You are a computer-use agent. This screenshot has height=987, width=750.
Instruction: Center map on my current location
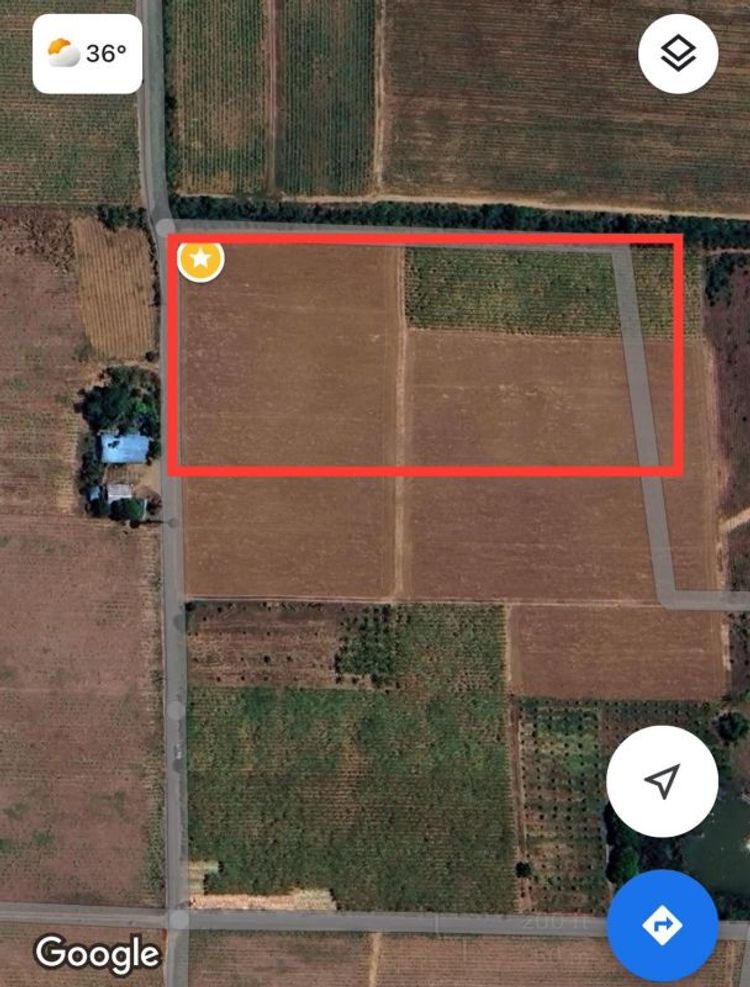(662, 781)
